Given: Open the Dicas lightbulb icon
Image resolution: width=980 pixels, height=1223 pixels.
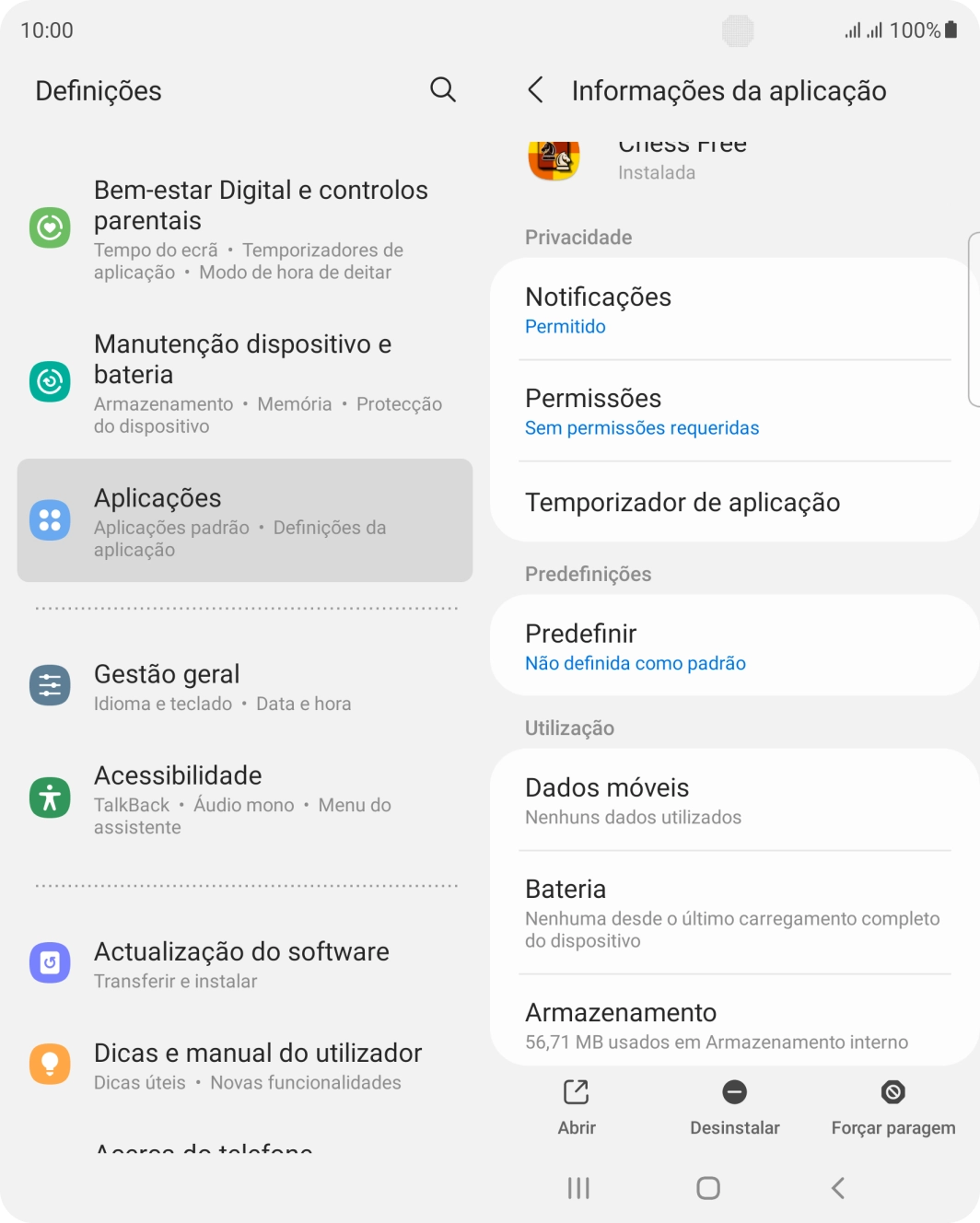Looking at the screenshot, I should [51, 1064].
